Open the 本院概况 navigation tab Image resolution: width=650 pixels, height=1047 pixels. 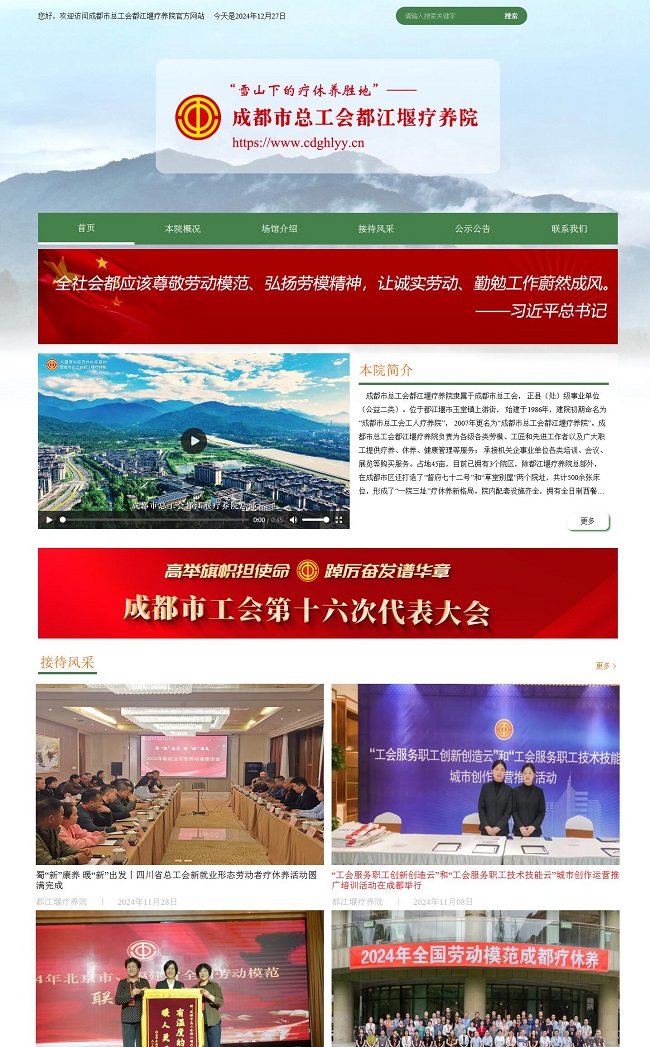pyautogui.click(x=182, y=228)
